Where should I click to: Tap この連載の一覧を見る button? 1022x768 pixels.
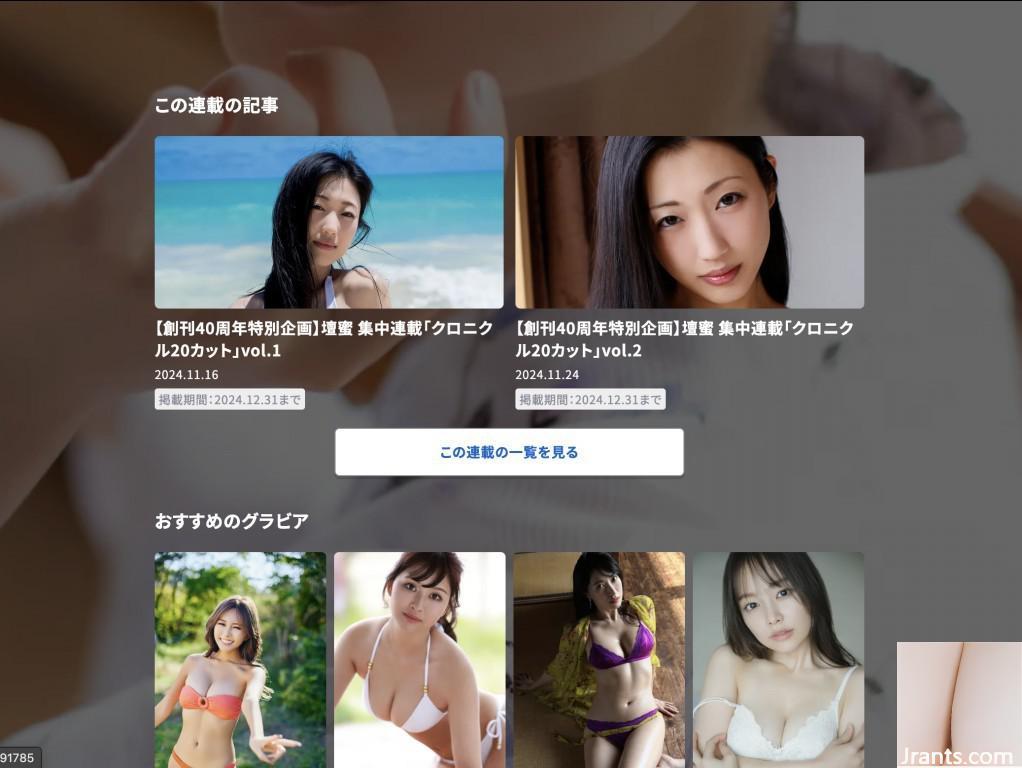(x=509, y=452)
